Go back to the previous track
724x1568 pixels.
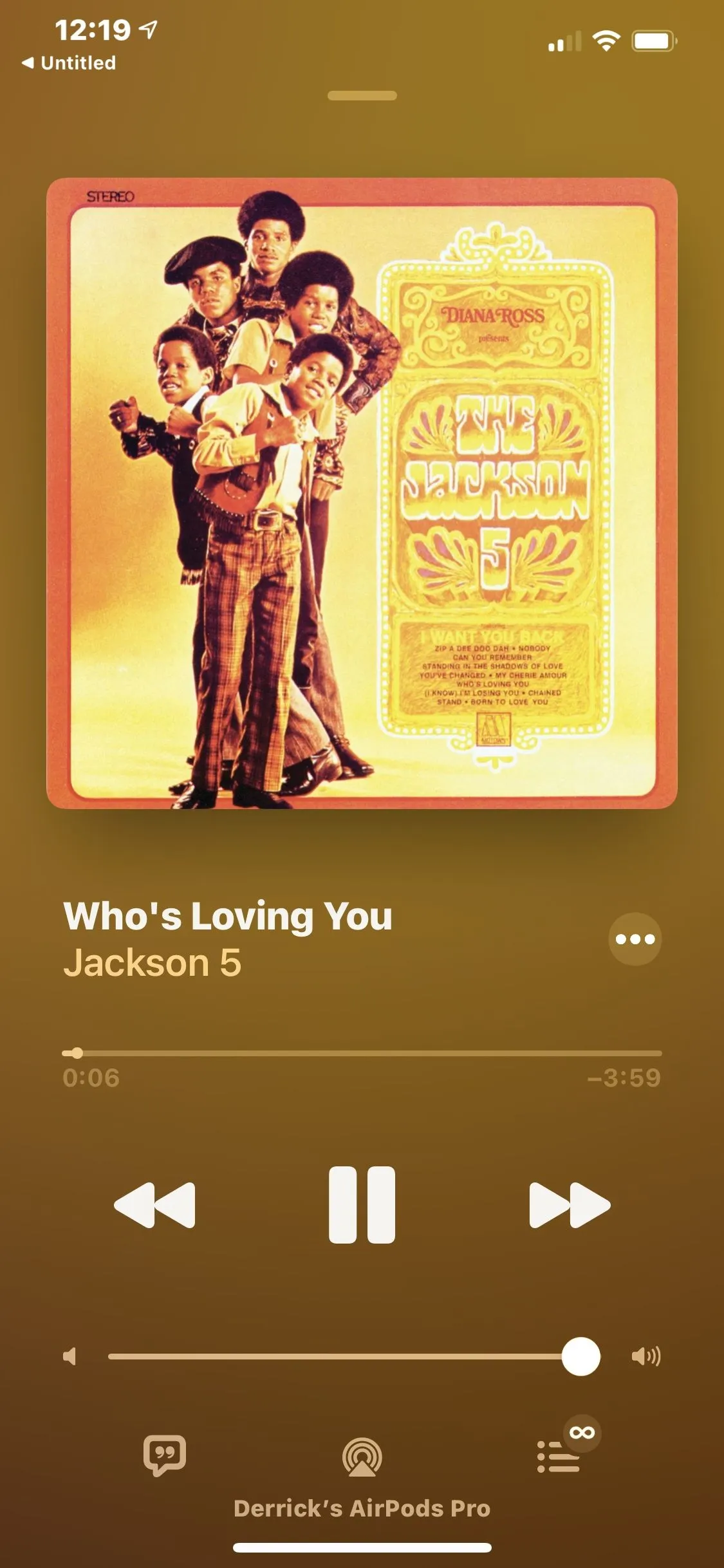pyautogui.click(x=155, y=1205)
